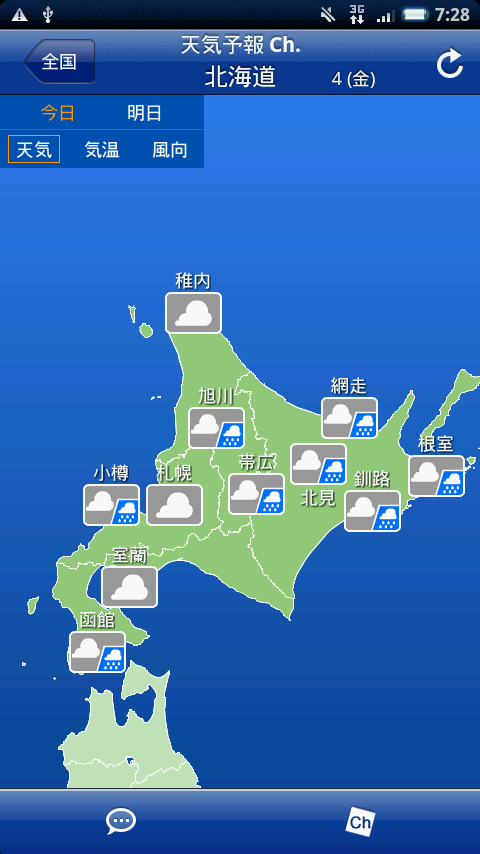The image size is (480, 854).
Task: Open the 旭川 weather icon
Action: click(x=216, y=428)
